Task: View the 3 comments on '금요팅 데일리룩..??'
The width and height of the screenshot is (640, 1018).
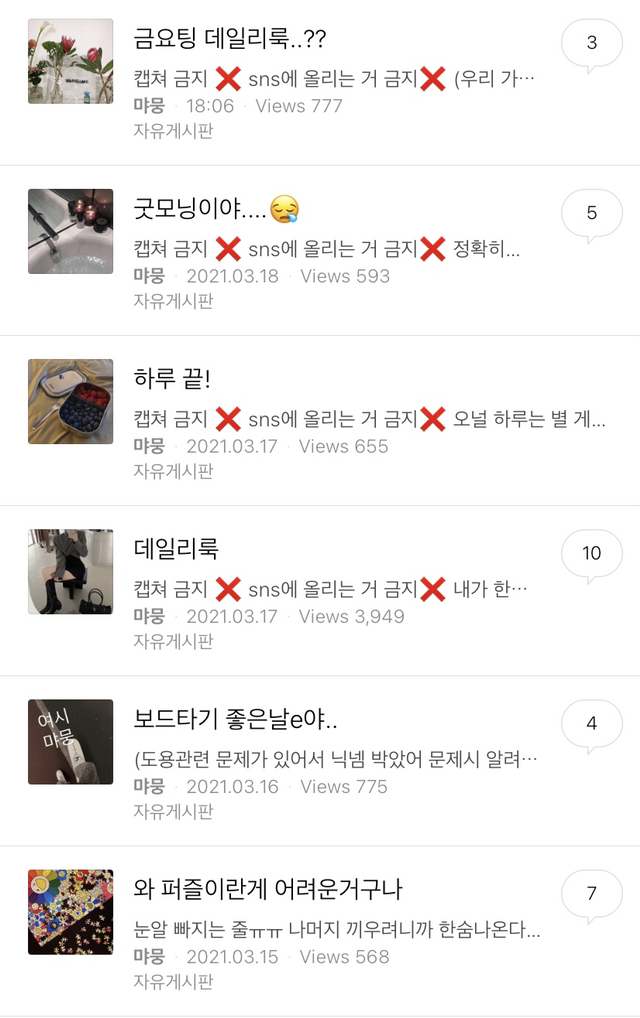Action: pyautogui.click(x=591, y=44)
